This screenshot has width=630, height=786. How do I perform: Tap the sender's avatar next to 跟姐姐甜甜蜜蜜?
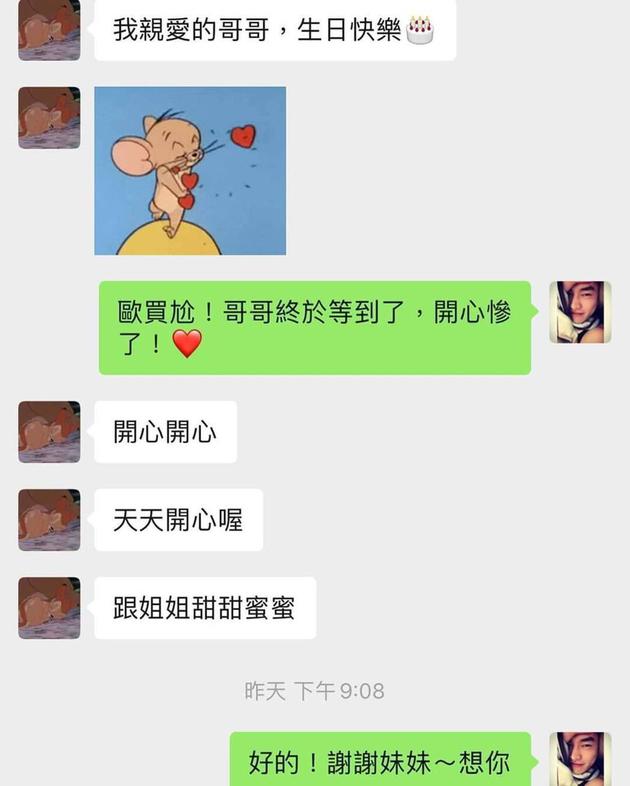(x=49, y=608)
